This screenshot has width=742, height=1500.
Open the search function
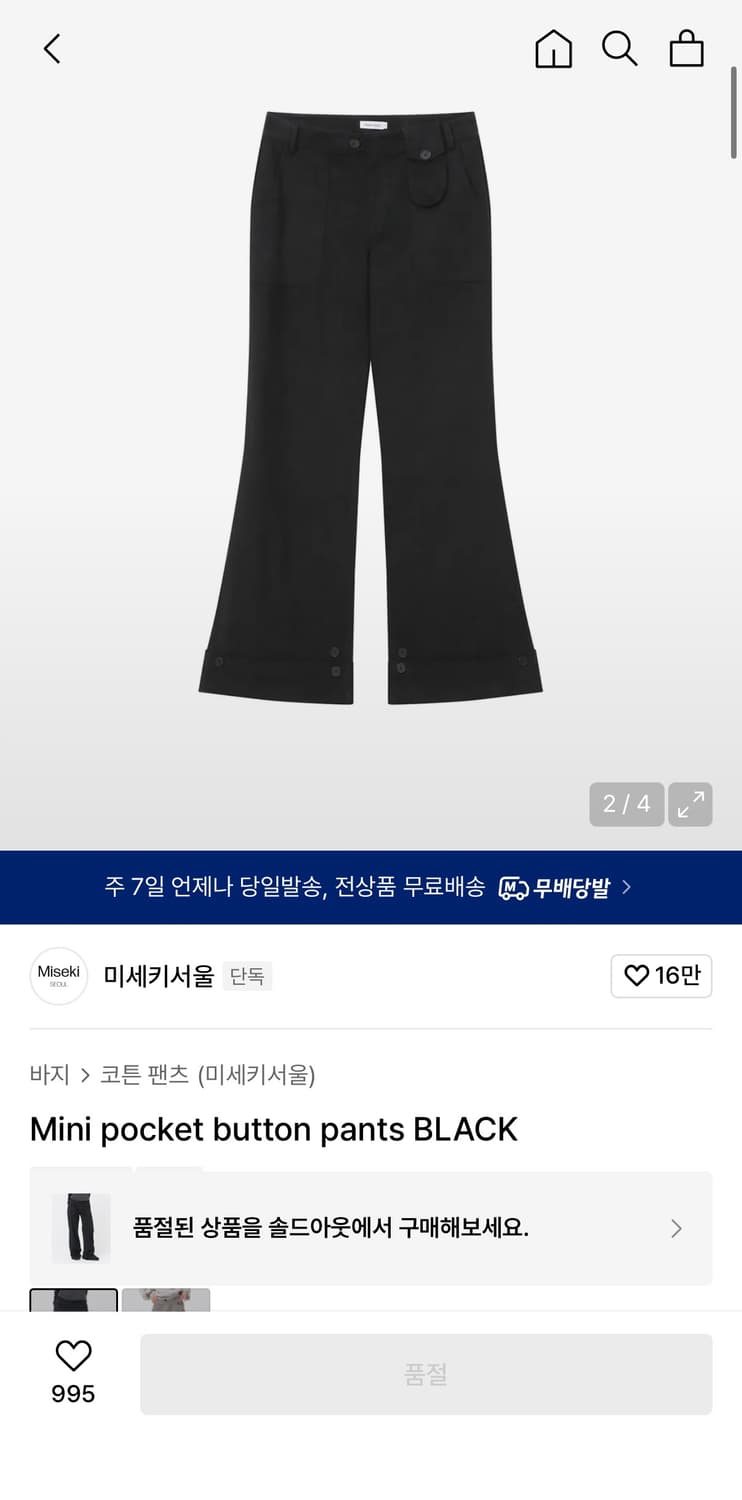620,48
